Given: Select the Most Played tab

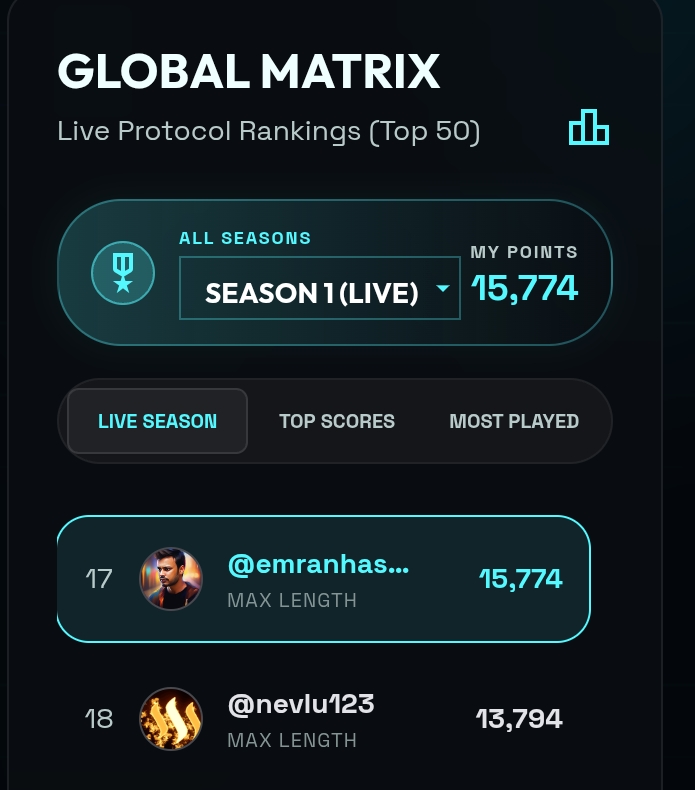Looking at the screenshot, I should [514, 421].
